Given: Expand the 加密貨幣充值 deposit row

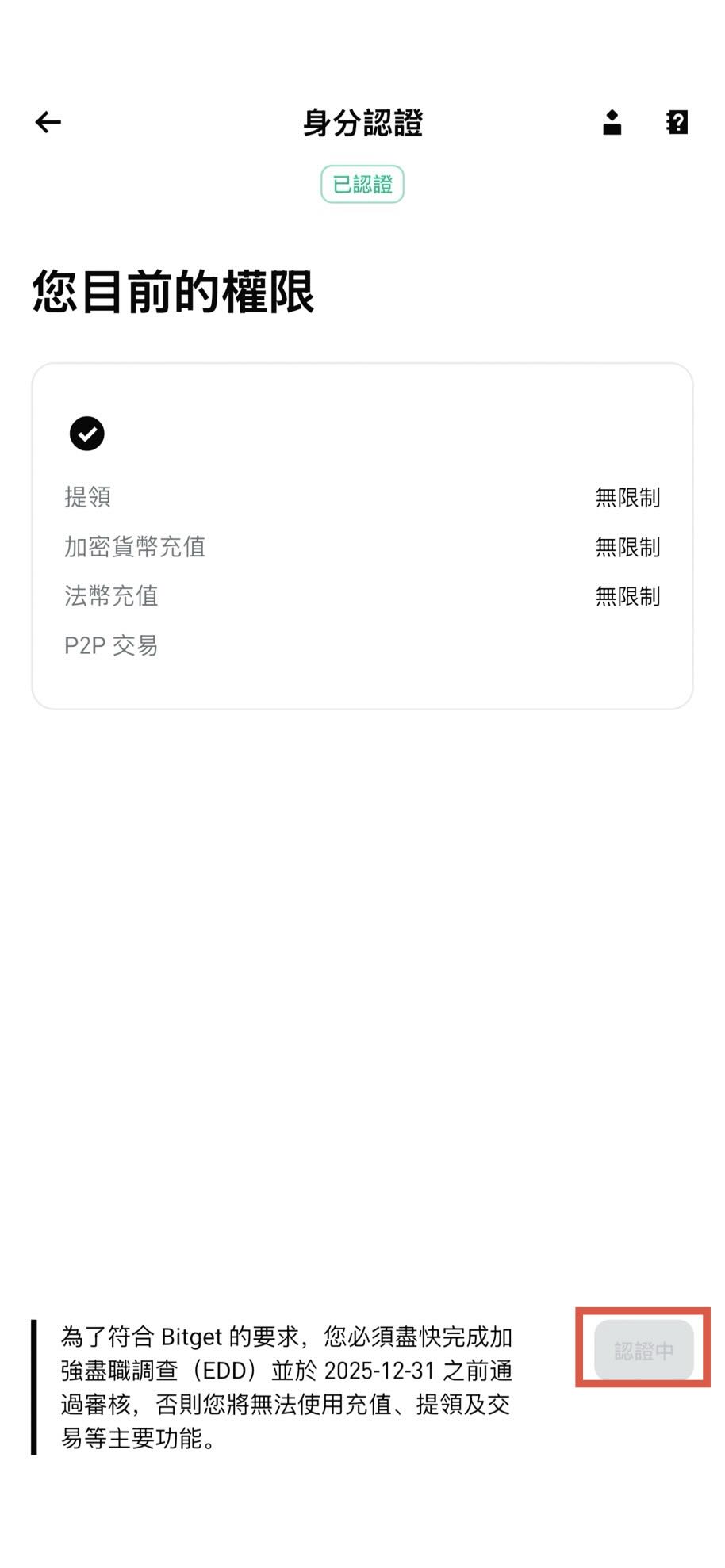Looking at the screenshot, I should [135, 547].
